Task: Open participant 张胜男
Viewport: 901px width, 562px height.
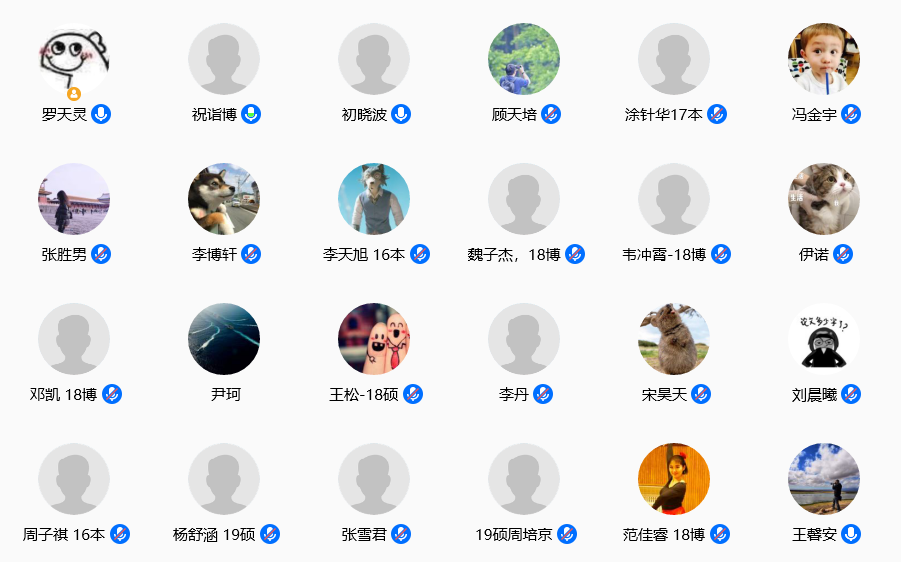Action: point(74,199)
